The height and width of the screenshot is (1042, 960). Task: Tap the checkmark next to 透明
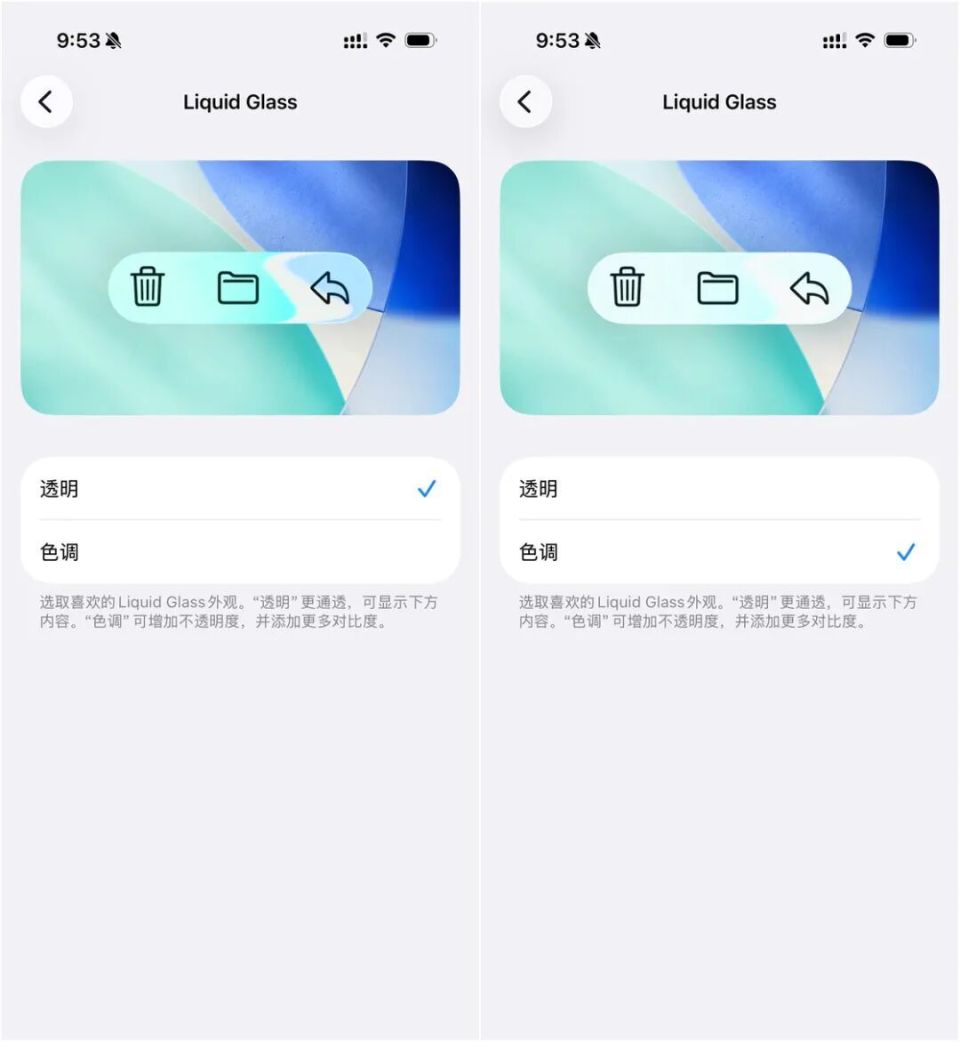427,489
